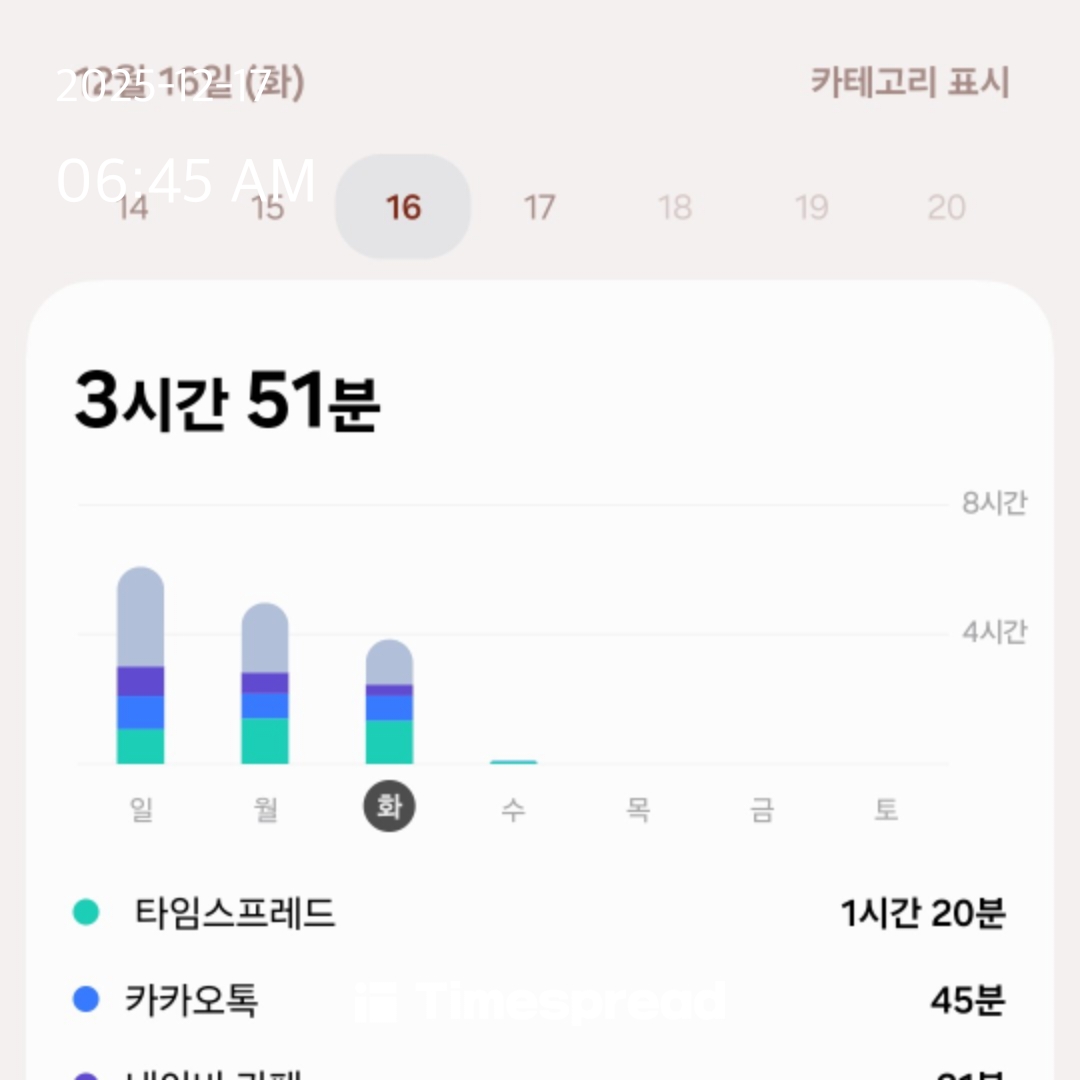
Task: Open 타임스프레드 app usage details
Action: [540, 913]
